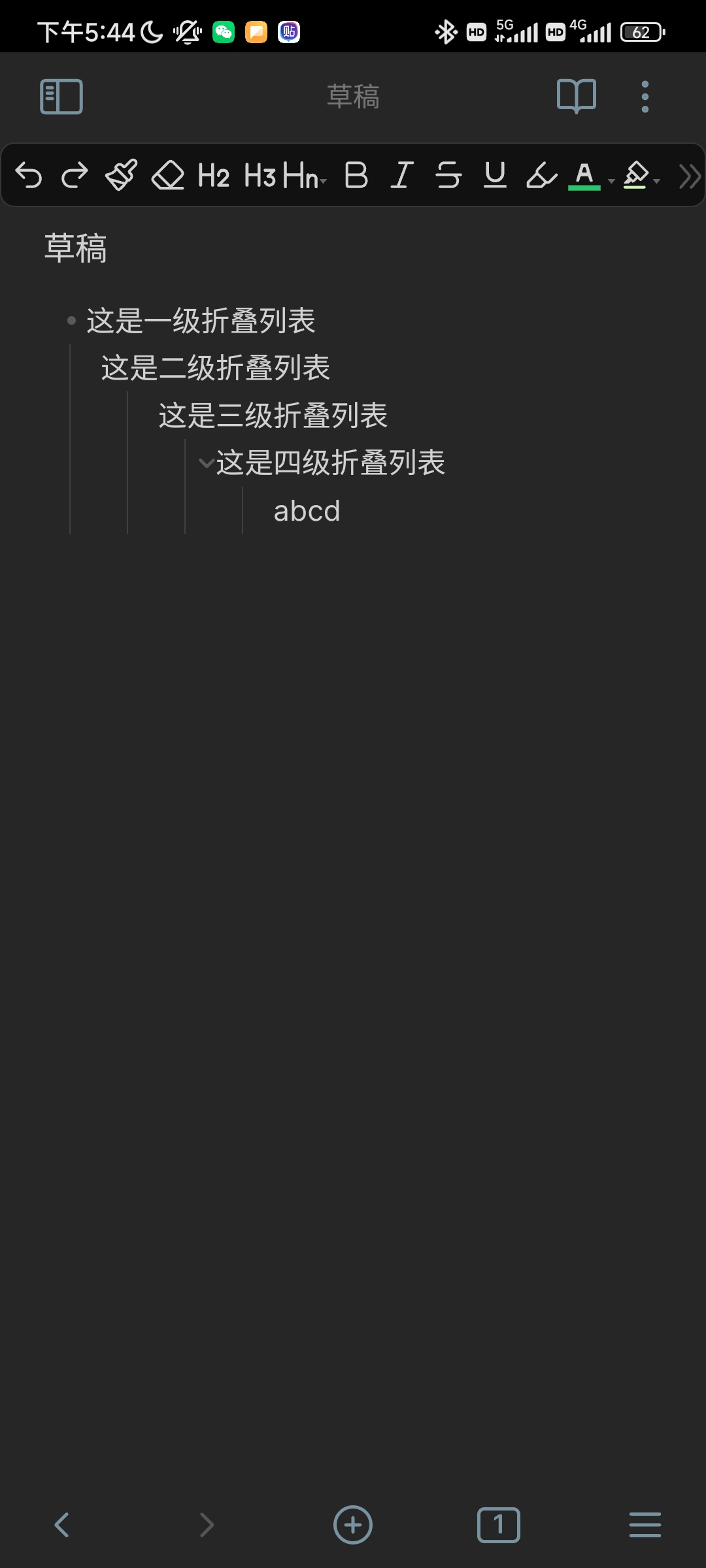Image resolution: width=706 pixels, height=1568 pixels.
Task: Apply H2 heading style
Action: coord(214,176)
